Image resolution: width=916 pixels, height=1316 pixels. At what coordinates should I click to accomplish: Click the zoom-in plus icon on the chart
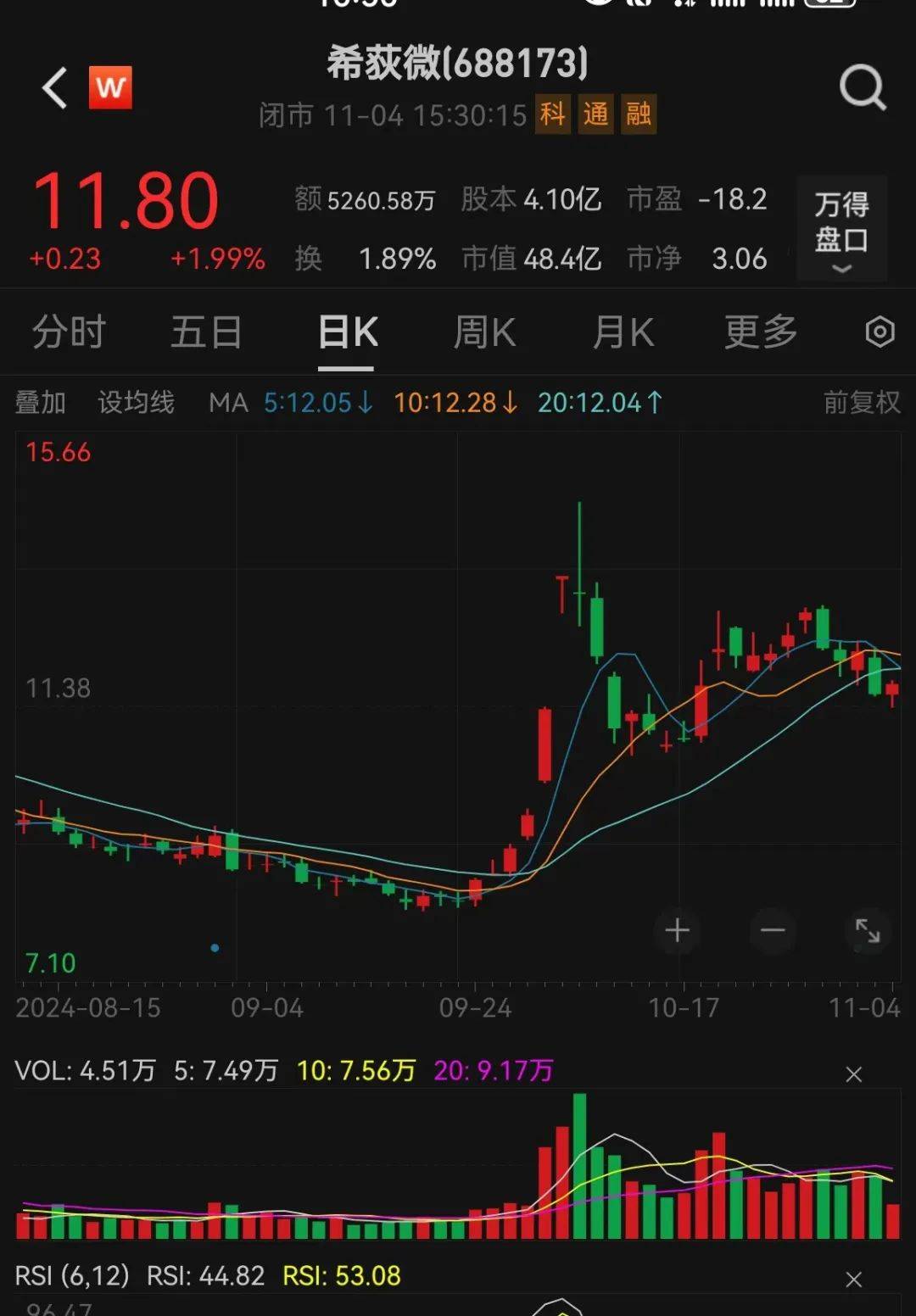pyautogui.click(x=678, y=930)
